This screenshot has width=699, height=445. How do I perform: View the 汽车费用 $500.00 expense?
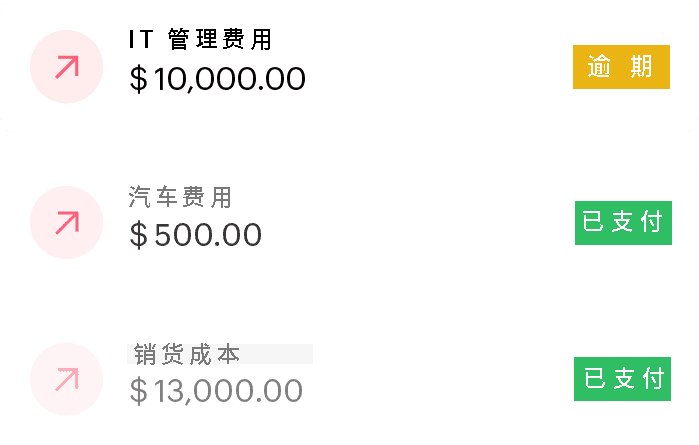tap(348, 222)
